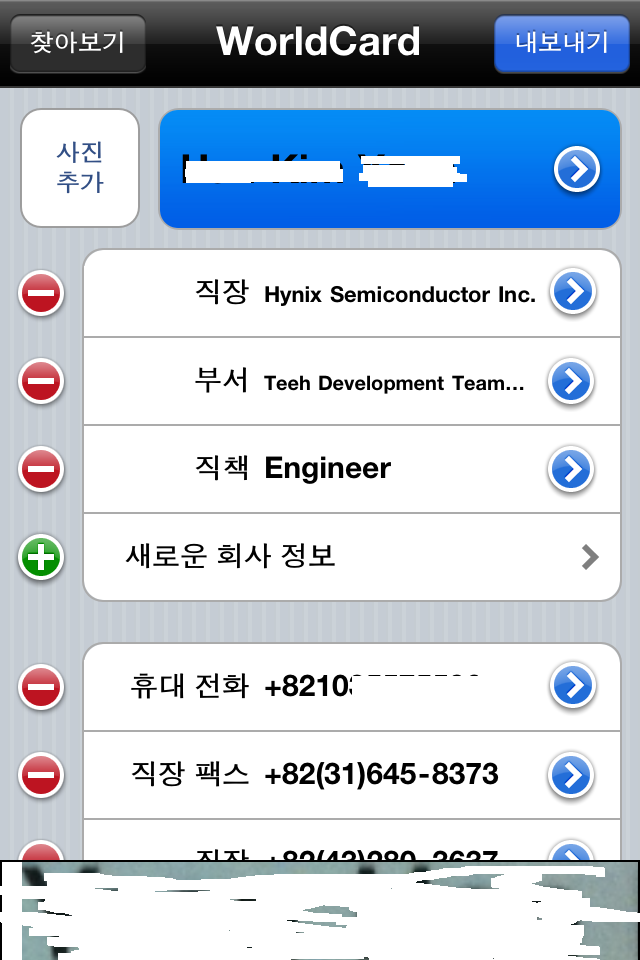Open the 부서 department detail arrow
The image size is (640, 960).
(x=573, y=381)
